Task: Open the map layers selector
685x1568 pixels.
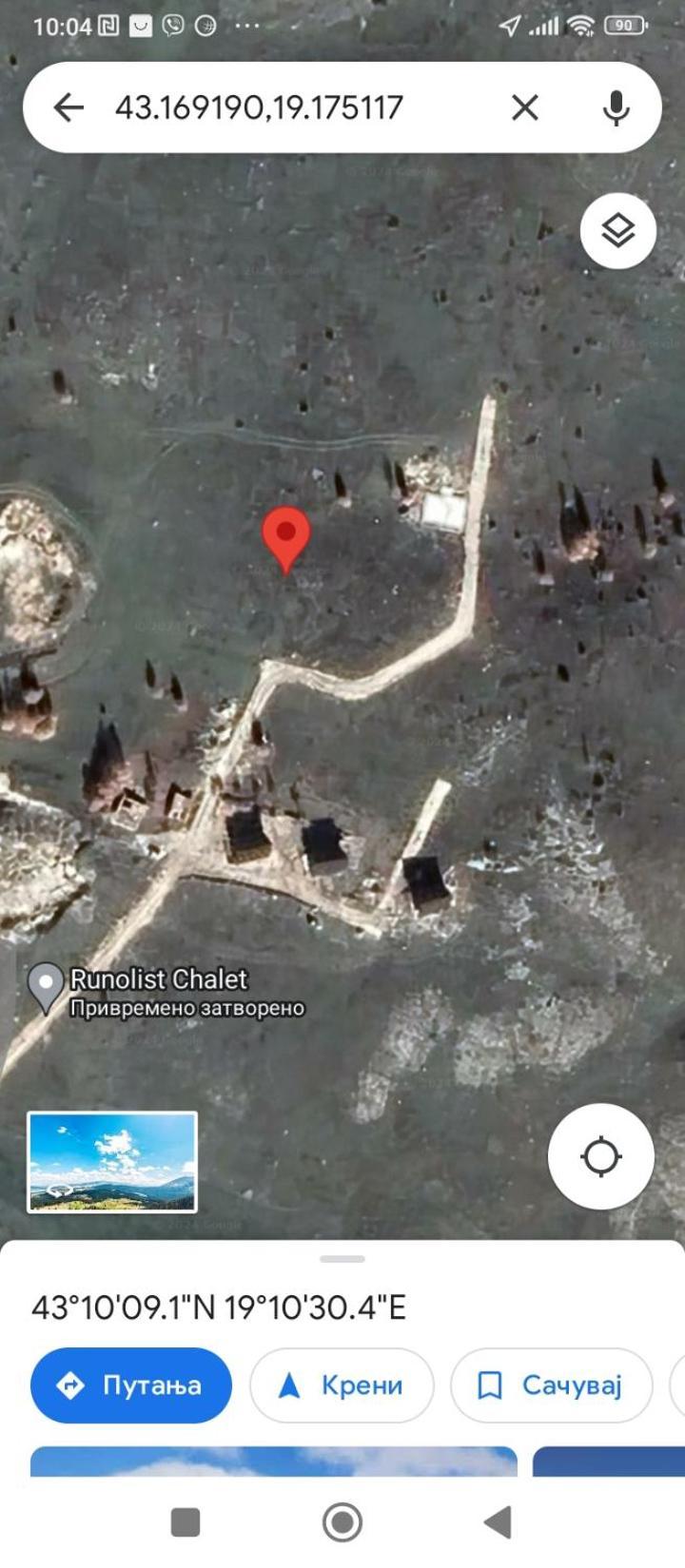Action: (x=618, y=230)
